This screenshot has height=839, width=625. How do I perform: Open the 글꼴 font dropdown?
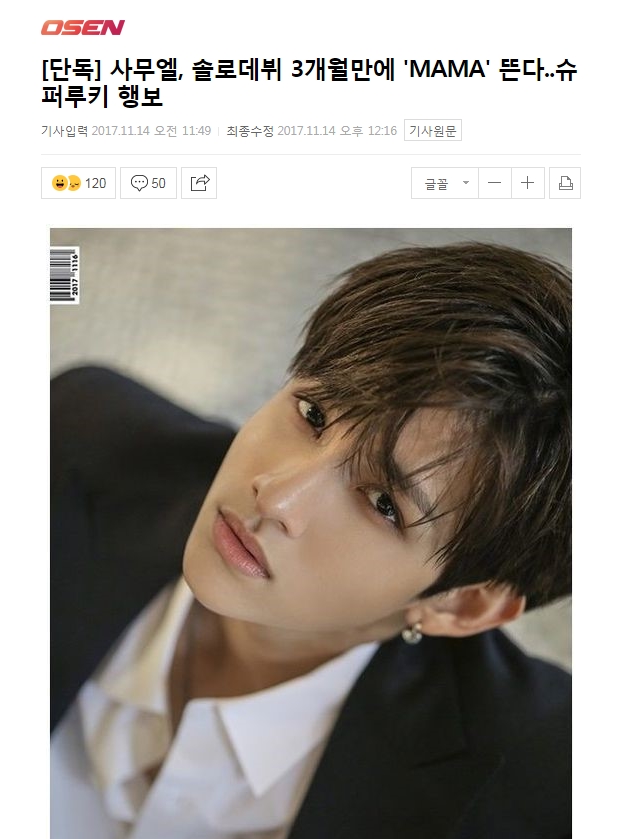(444, 184)
